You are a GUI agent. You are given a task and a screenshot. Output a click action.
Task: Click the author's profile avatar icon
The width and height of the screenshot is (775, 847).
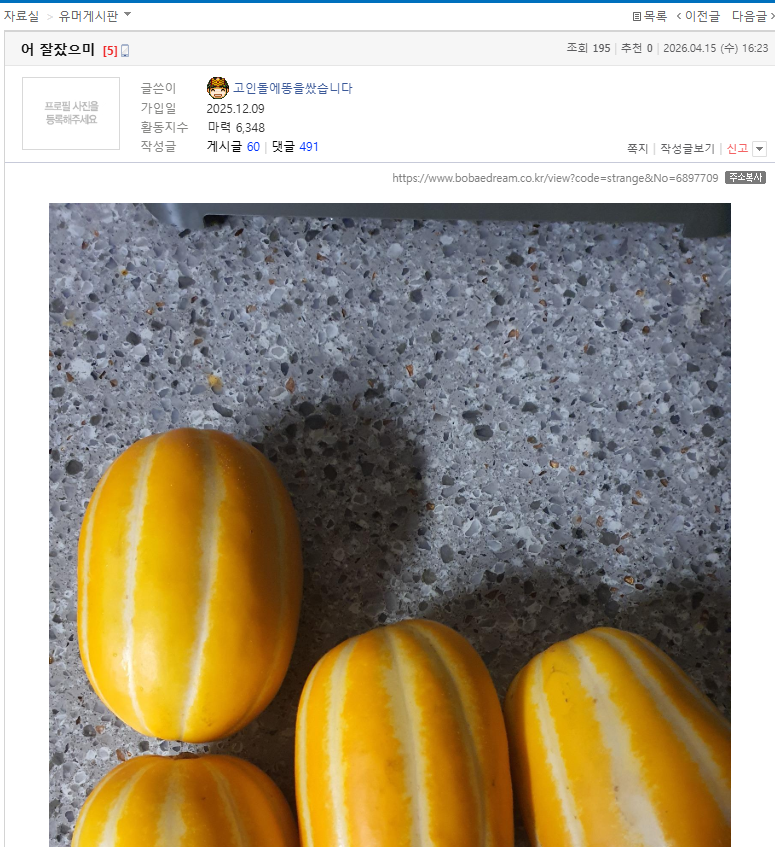coord(218,88)
